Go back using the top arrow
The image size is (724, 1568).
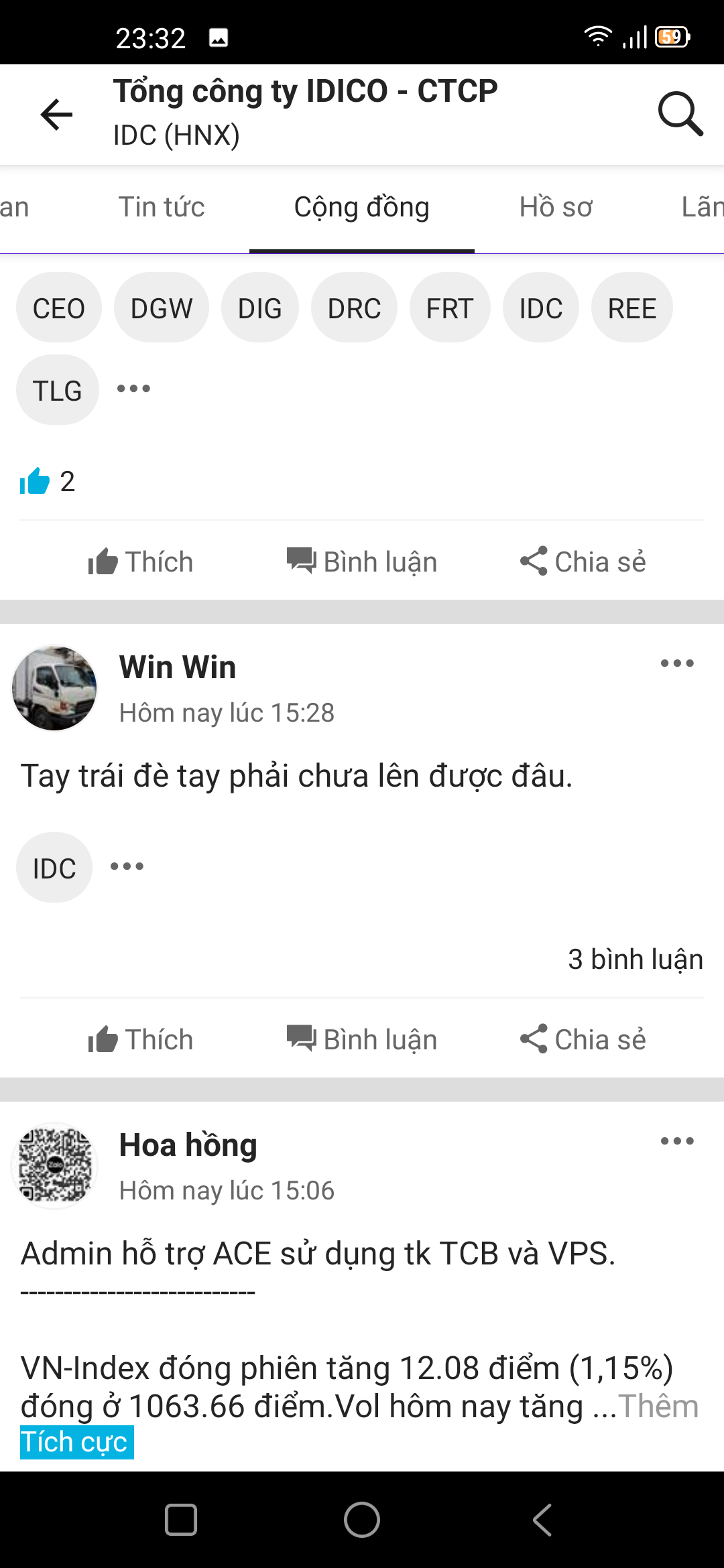point(56,115)
